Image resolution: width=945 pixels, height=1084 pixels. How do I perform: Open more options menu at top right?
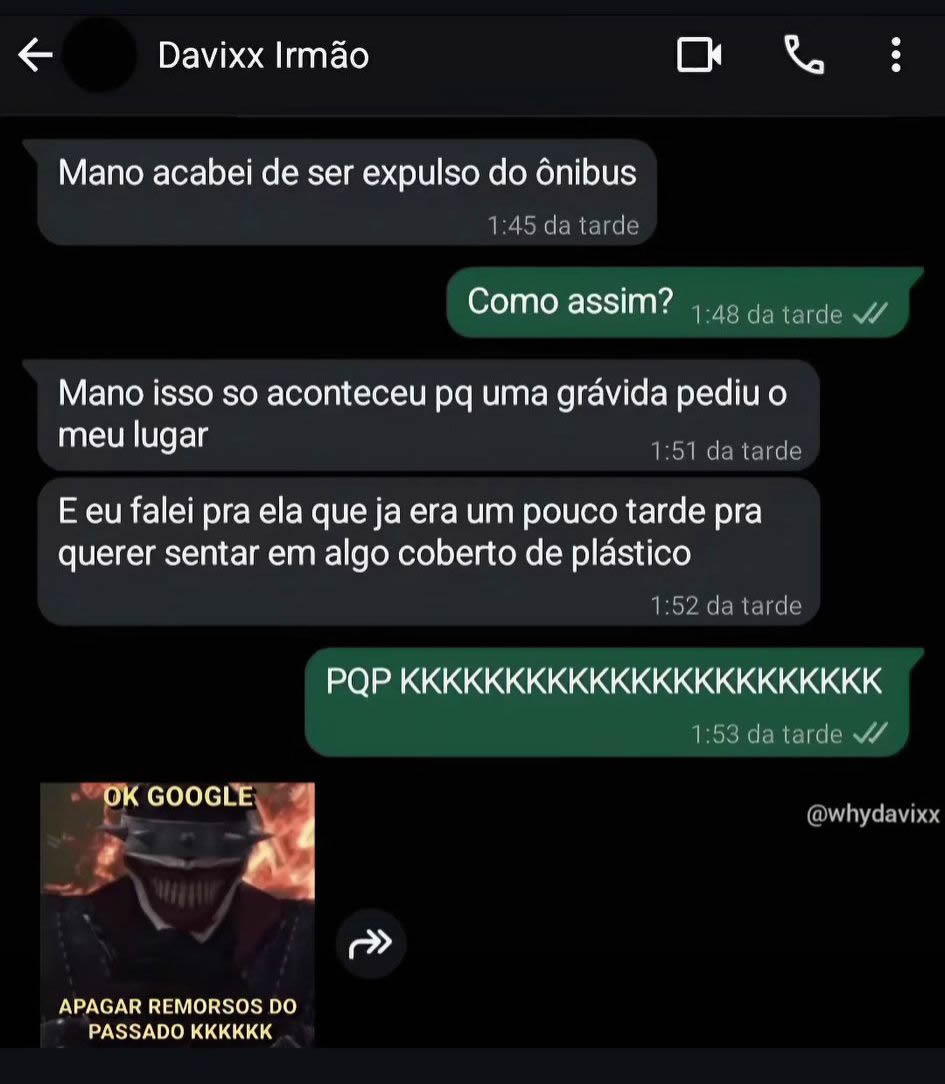coord(895,56)
